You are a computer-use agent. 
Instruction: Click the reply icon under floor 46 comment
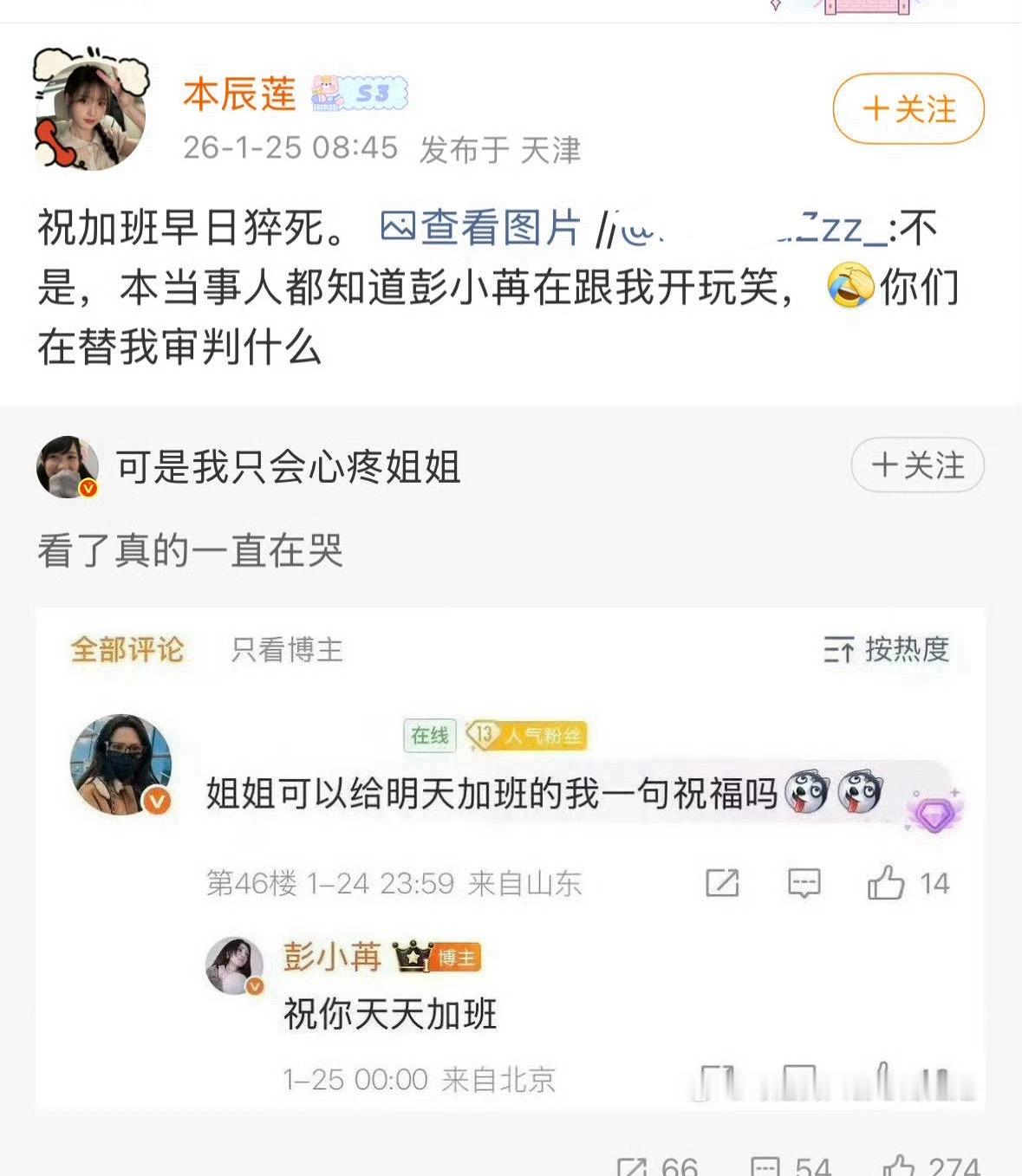point(804,883)
